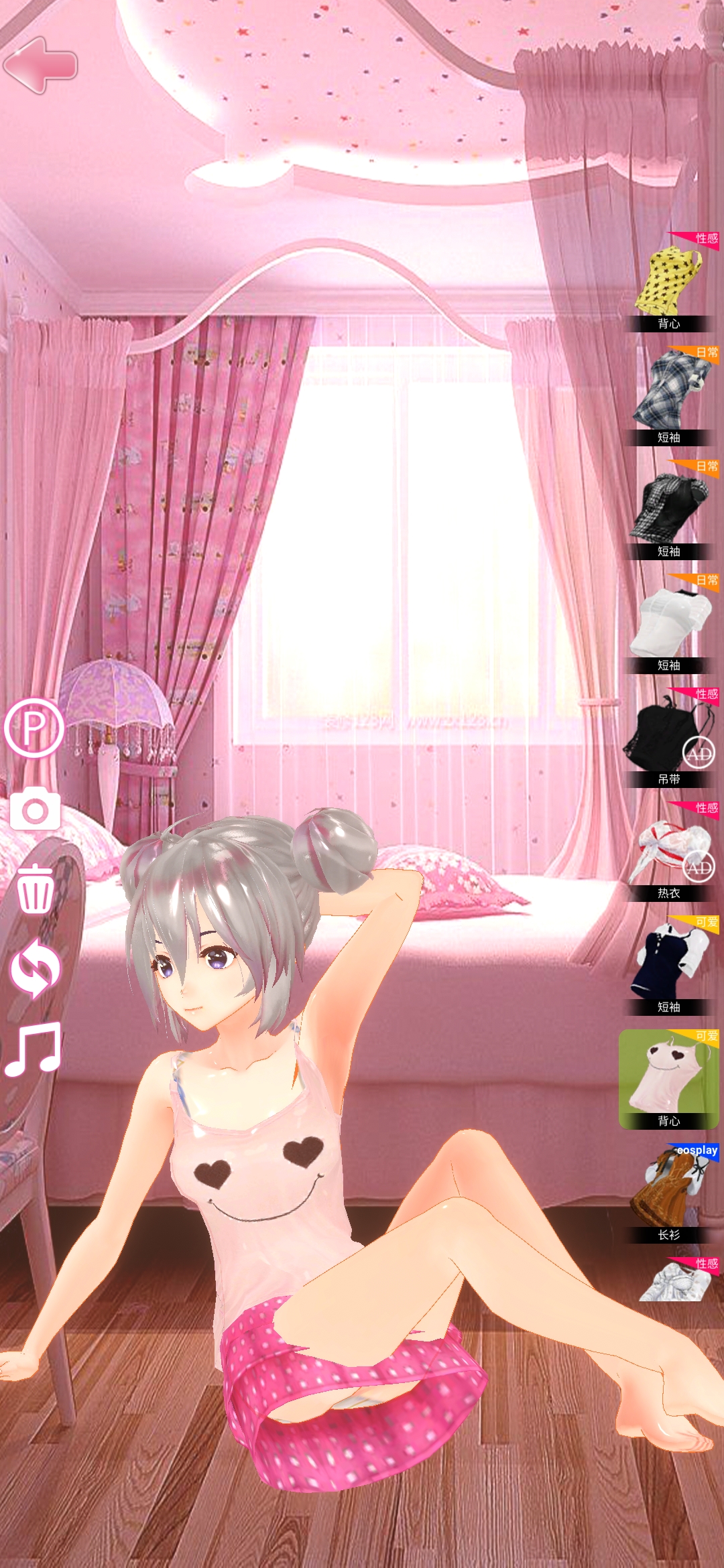Toggle the music note icon

pyautogui.click(x=34, y=1049)
